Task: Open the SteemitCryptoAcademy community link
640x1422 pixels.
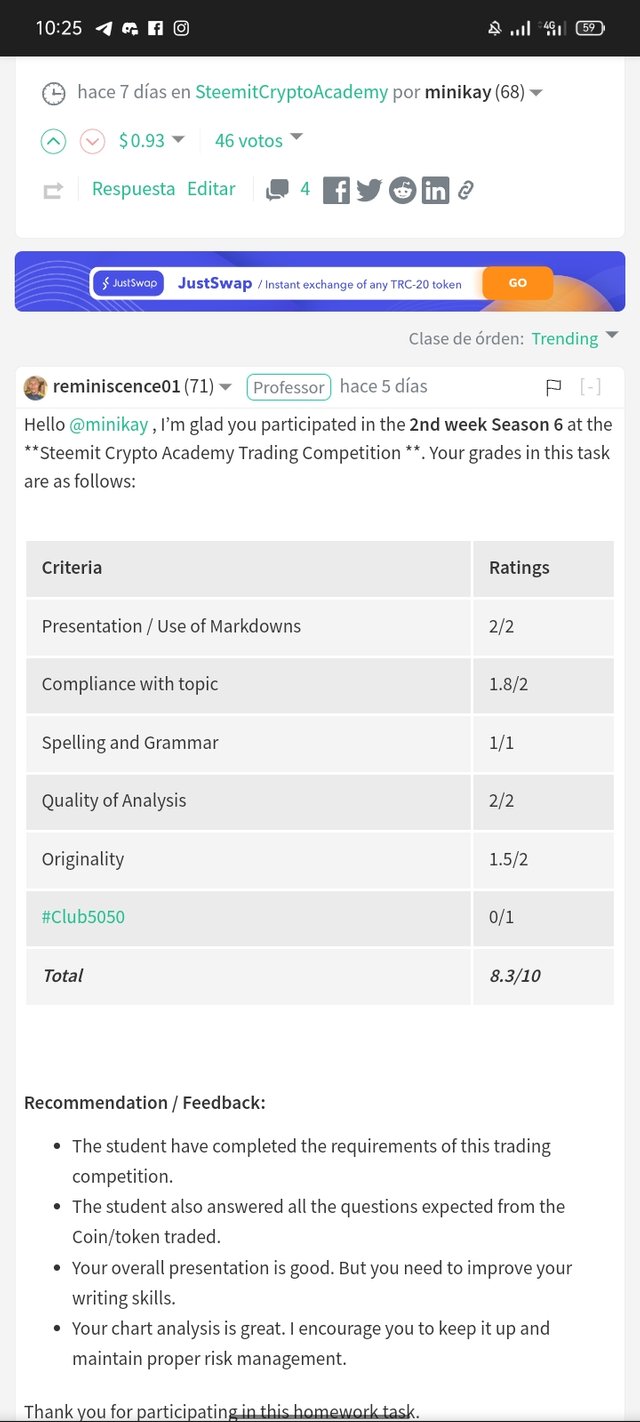Action: (291, 92)
